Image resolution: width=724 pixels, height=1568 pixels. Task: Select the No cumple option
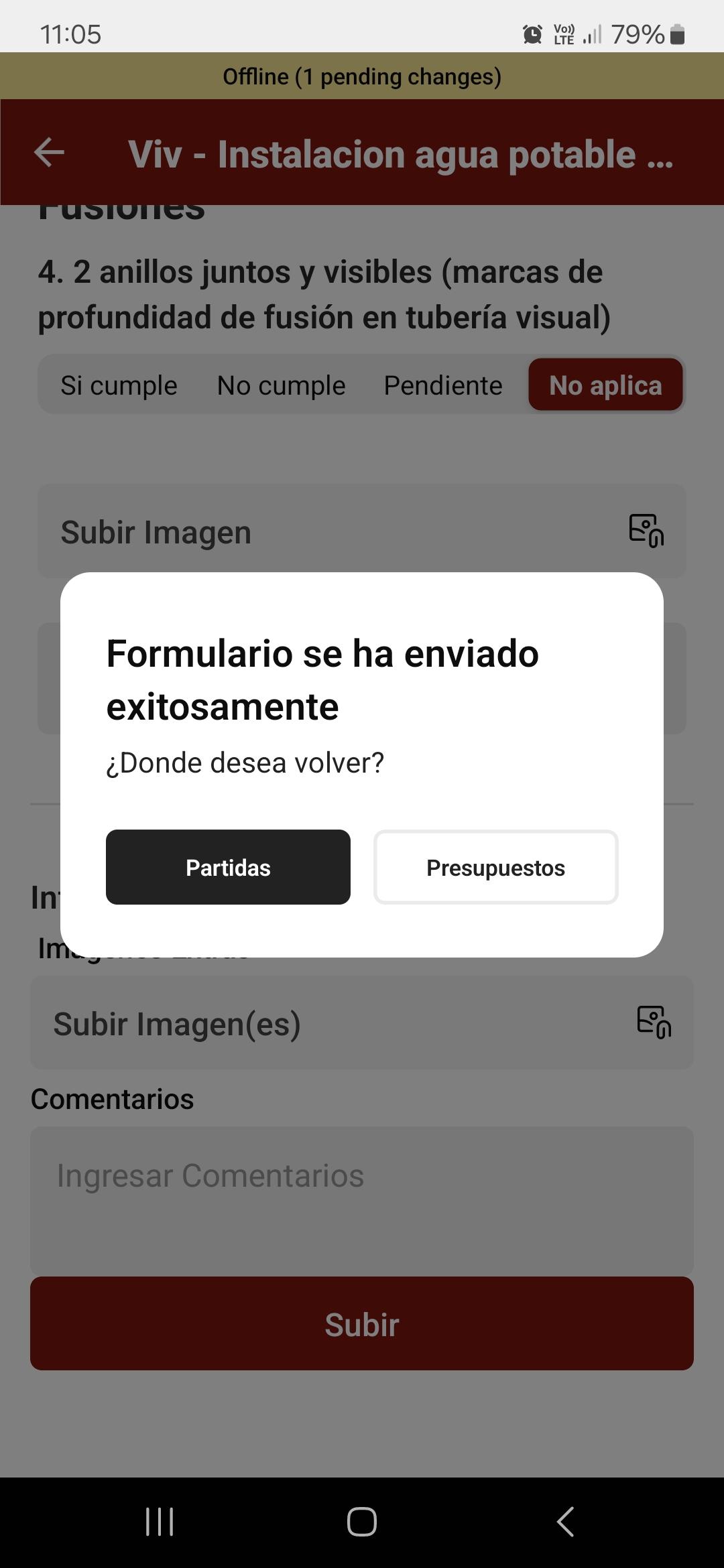point(282,385)
